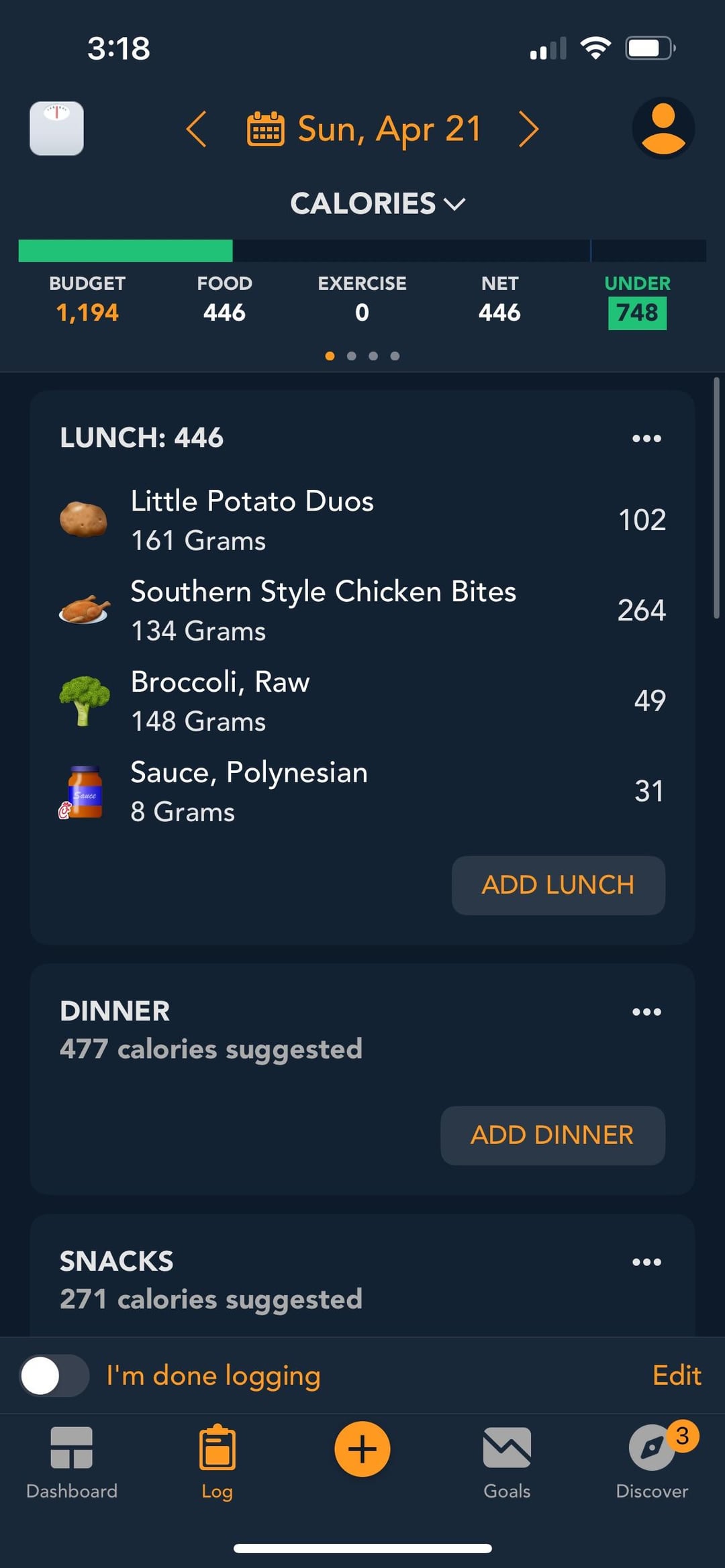Image resolution: width=725 pixels, height=1568 pixels.
Task: Open the Sauce, Polynesian entry
Action: pyautogui.click(x=362, y=792)
